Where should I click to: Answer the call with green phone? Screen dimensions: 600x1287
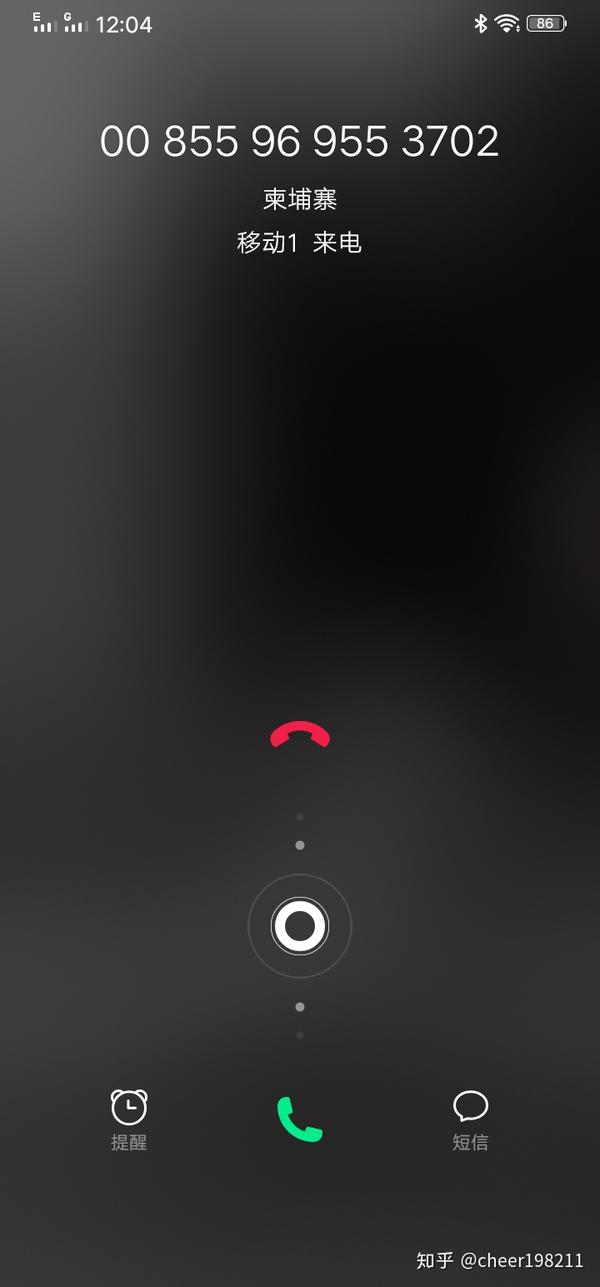(300, 1119)
